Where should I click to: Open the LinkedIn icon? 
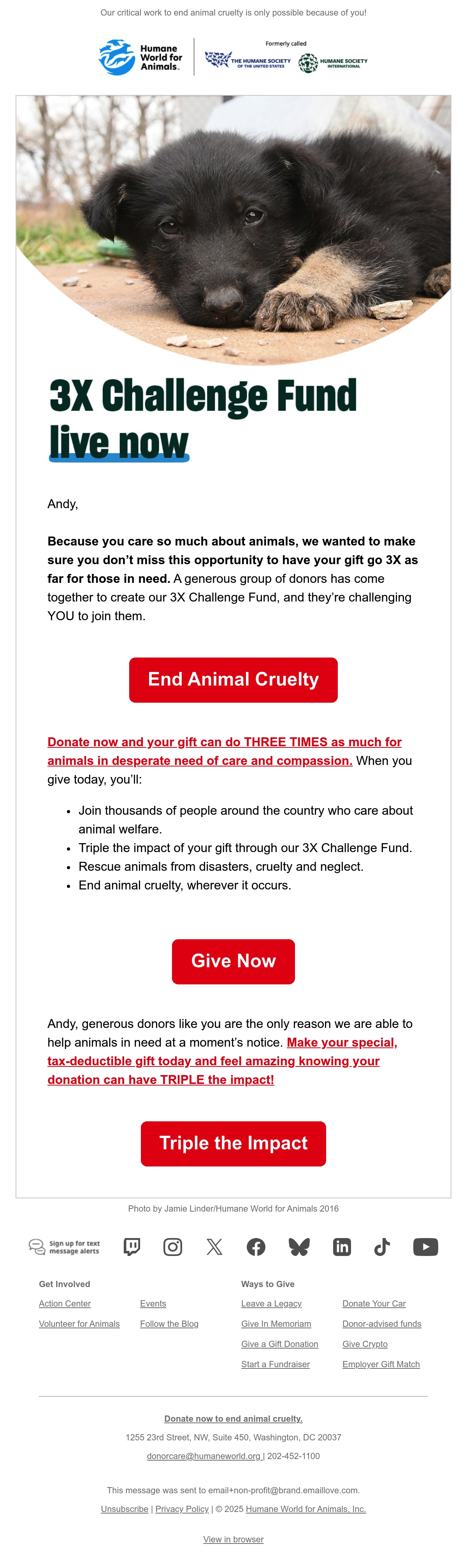(342, 1247)
